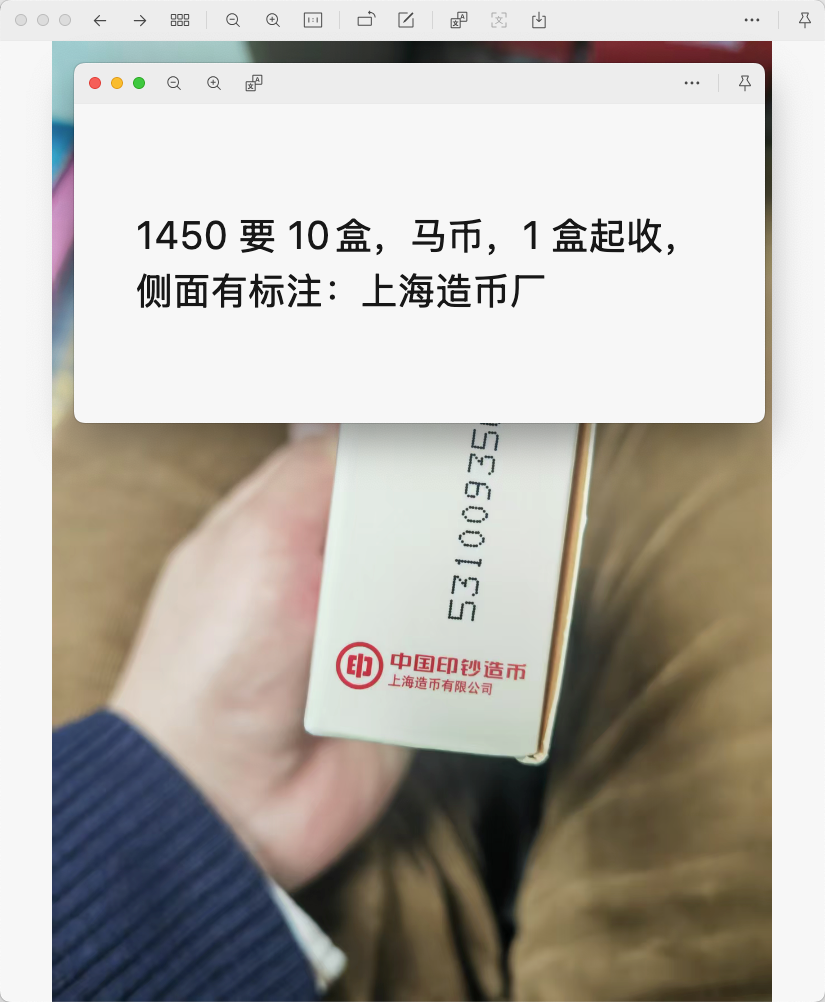
Task: Zoom in inside the floating text window
Action: pyautogui.click(x=214, y=83)
